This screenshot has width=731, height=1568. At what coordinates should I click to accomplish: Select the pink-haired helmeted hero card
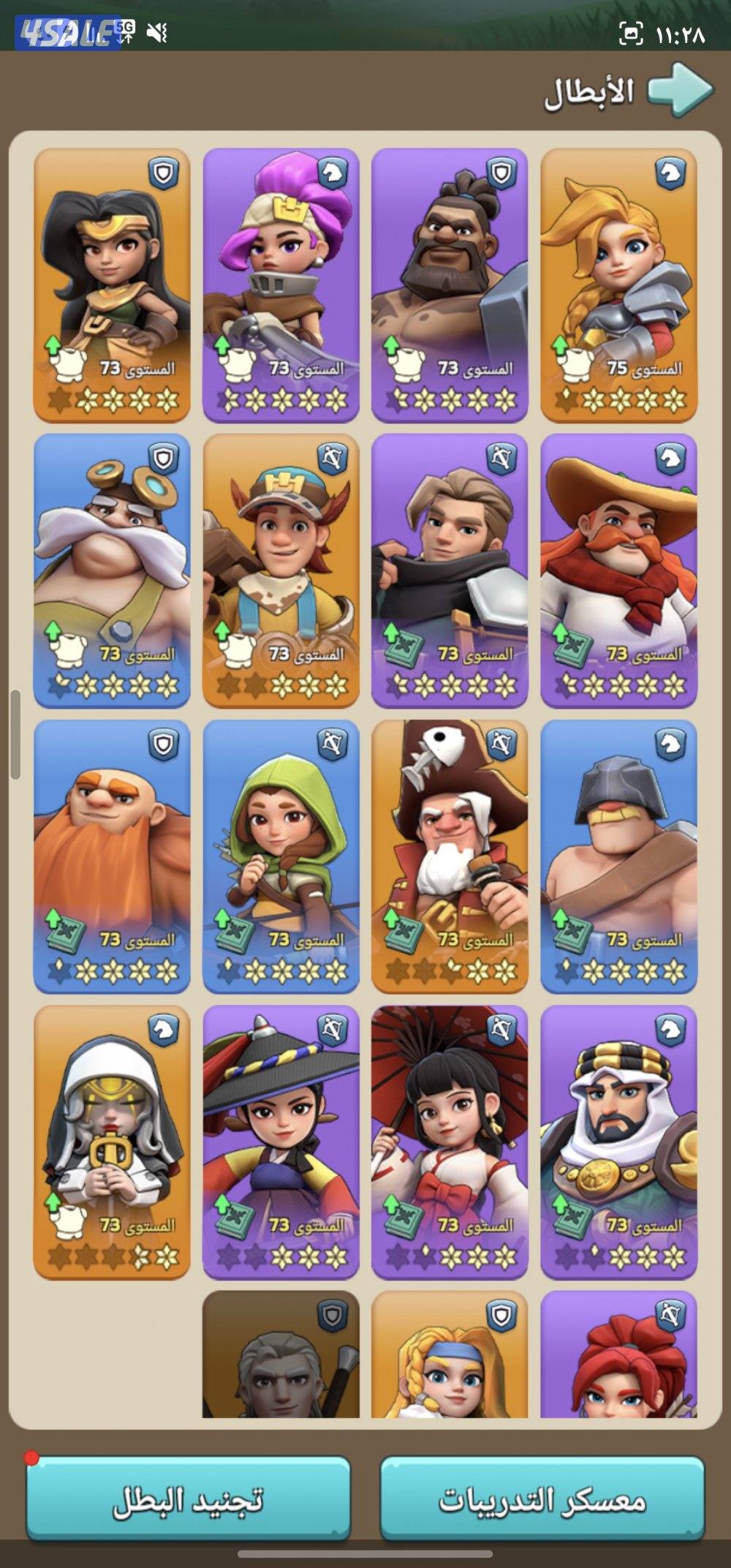coord(281,285)
